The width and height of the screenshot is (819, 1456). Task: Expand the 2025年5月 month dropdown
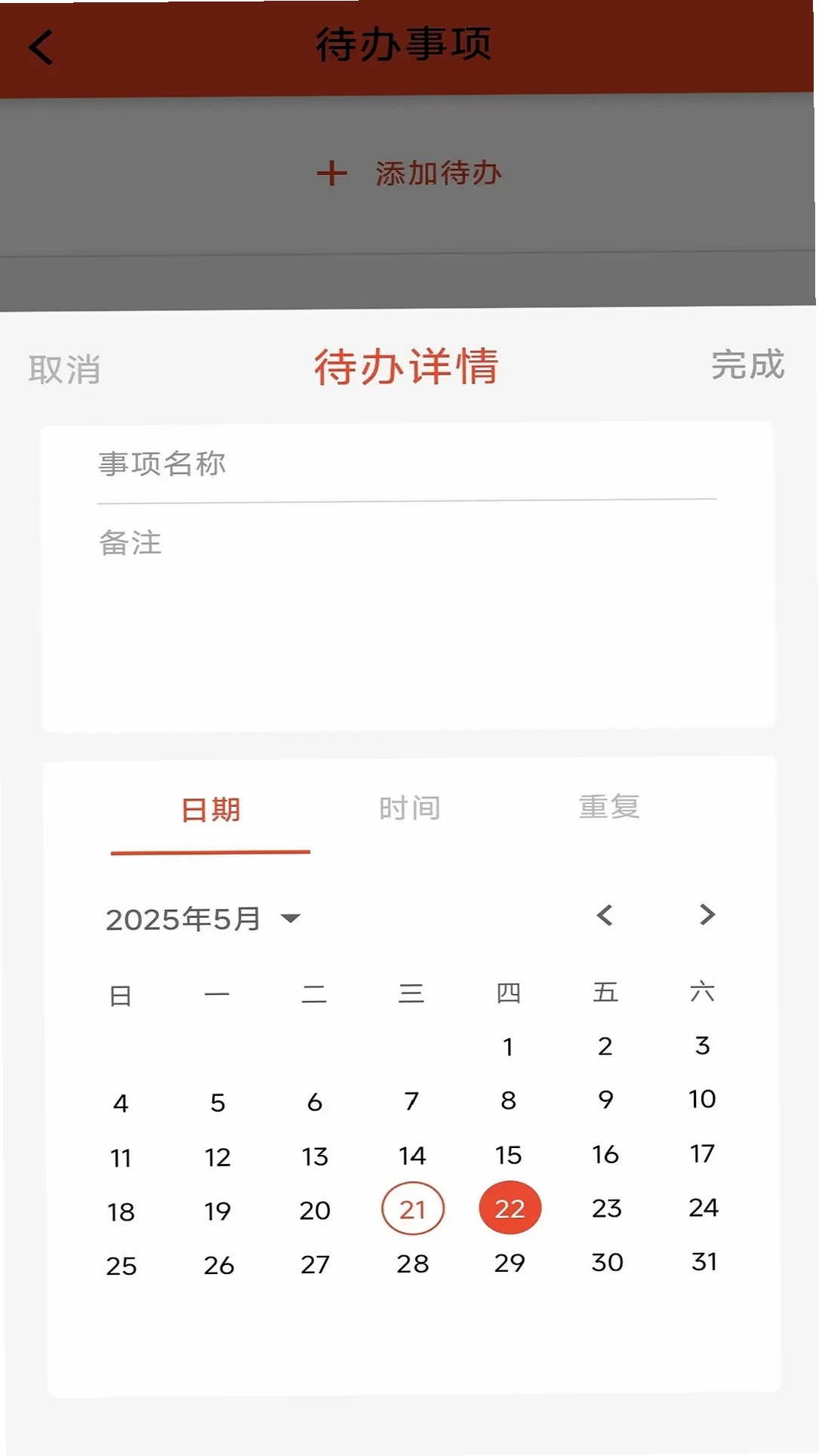pyautogui.click(x=203, y=919)
